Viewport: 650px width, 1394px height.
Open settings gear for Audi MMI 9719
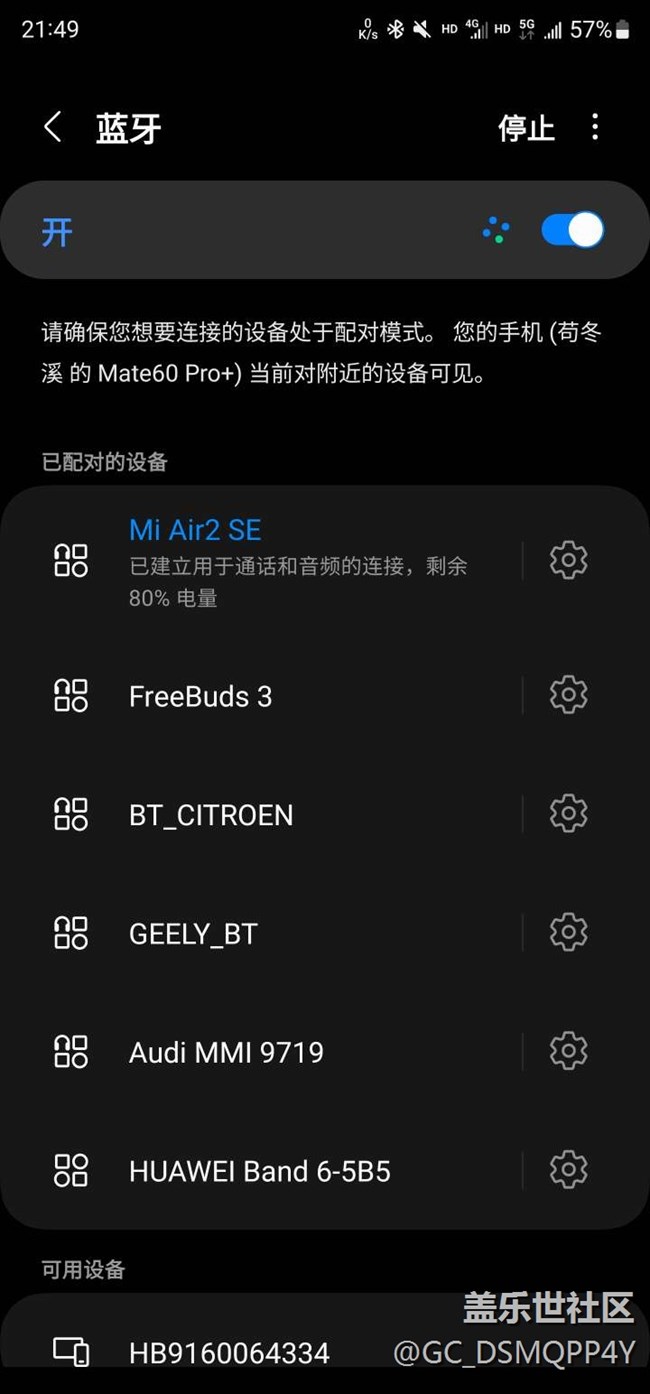tap(568, 1051)
